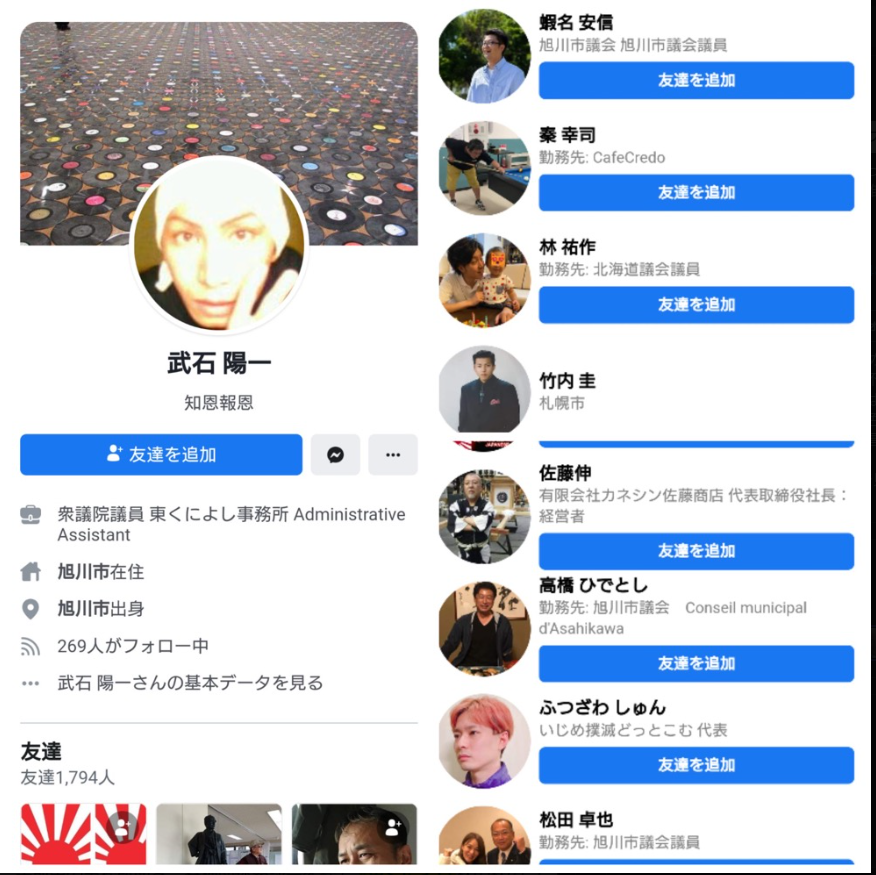Viewport: 876px width, 875px height.
Task: View 武石 陽一's basic info
Action: click(190, 683)
